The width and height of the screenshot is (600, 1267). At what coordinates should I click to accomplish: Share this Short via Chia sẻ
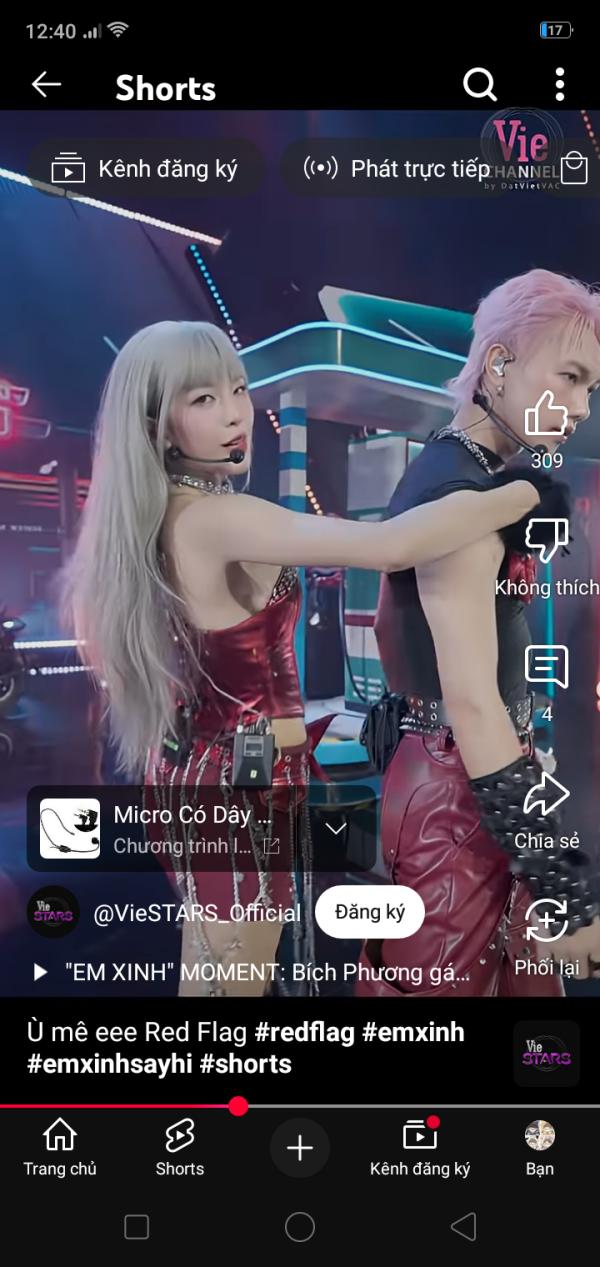coord(546,797)
